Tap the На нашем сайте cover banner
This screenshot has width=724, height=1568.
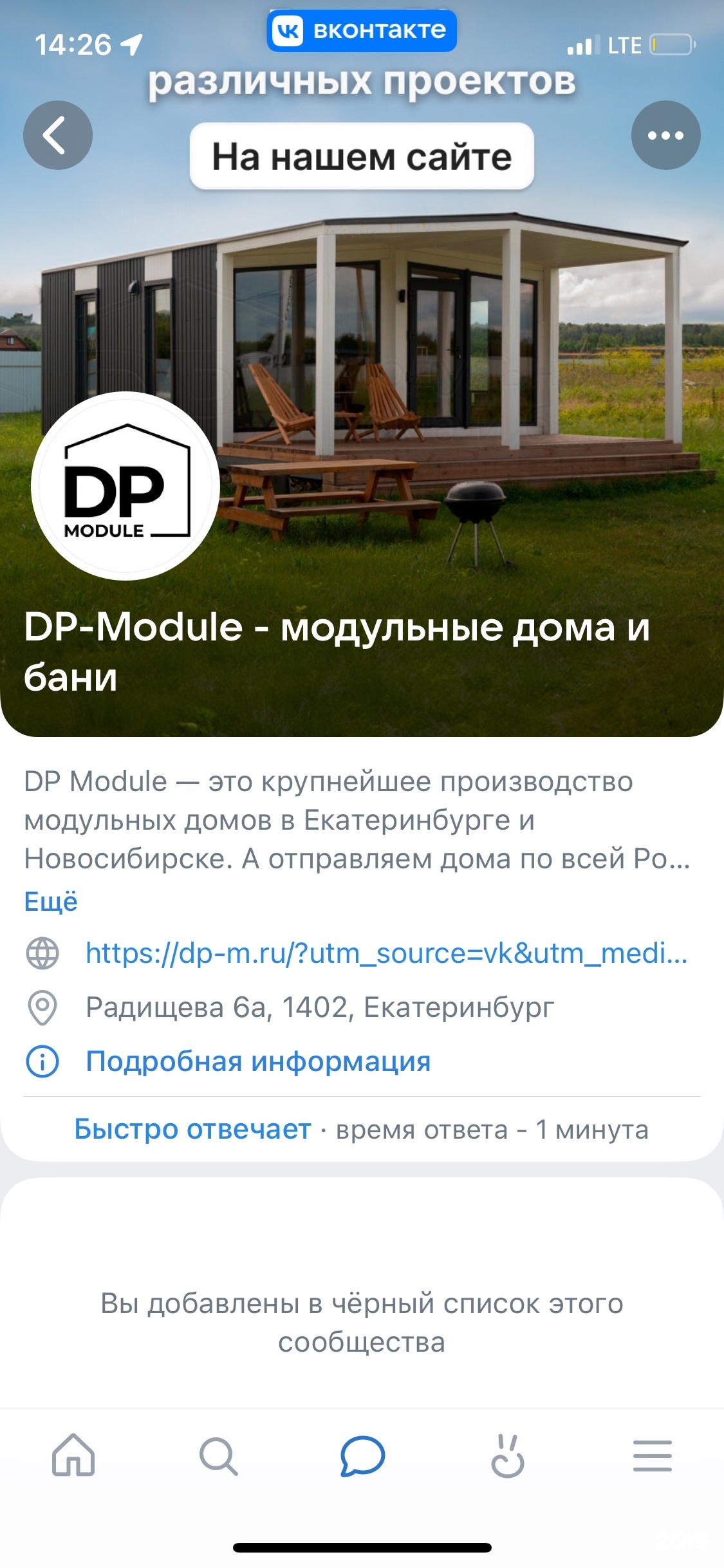pos(362,156)
